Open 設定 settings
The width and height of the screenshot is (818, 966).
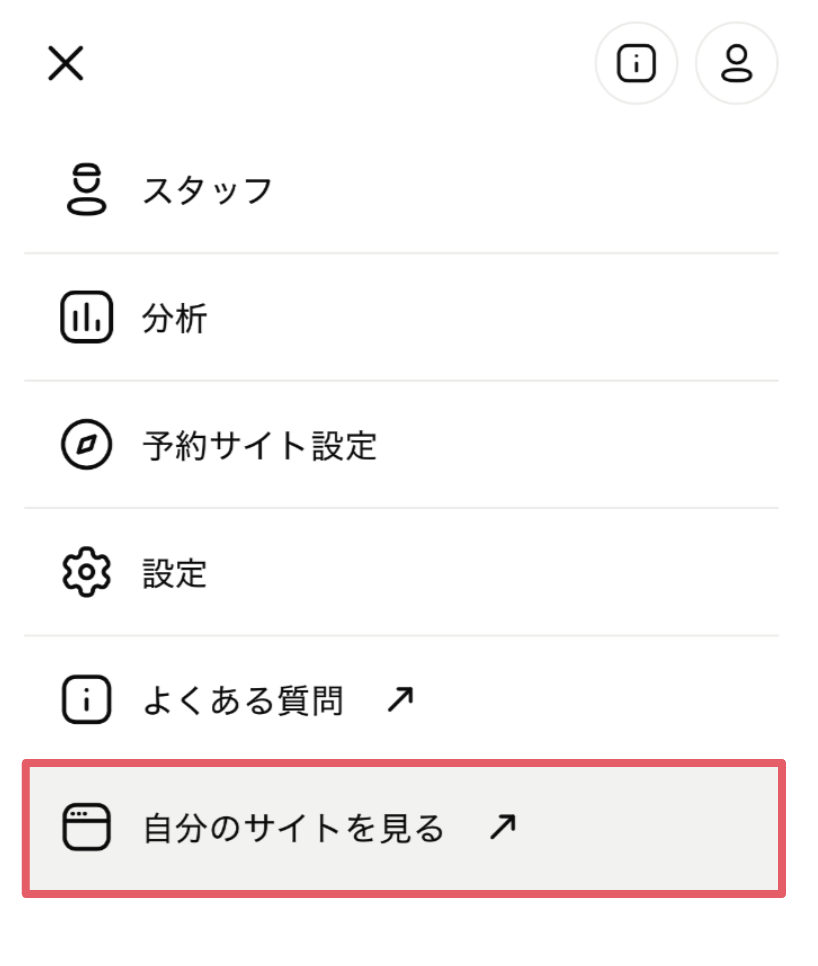(175, 573)
